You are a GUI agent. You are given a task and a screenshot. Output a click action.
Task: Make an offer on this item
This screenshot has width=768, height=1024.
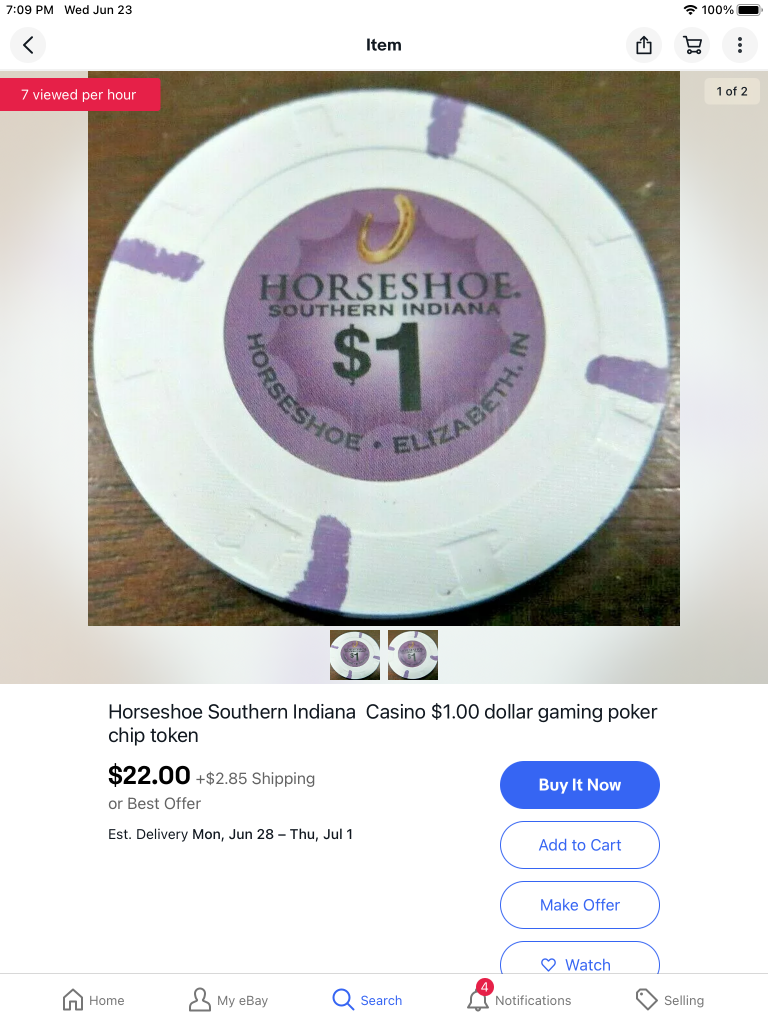click(x=579, y=905)
